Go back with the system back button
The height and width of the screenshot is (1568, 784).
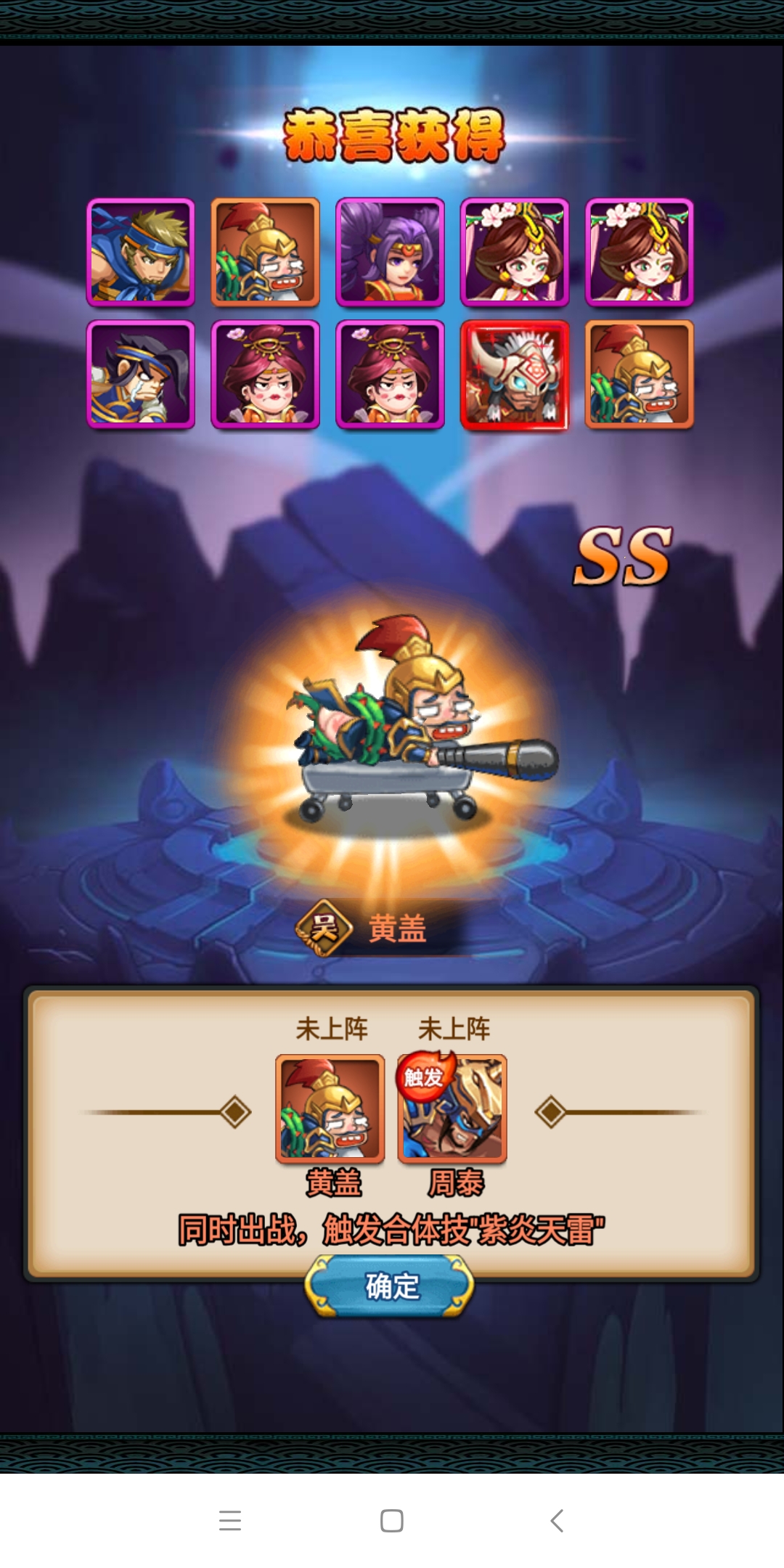(556, 1520)
